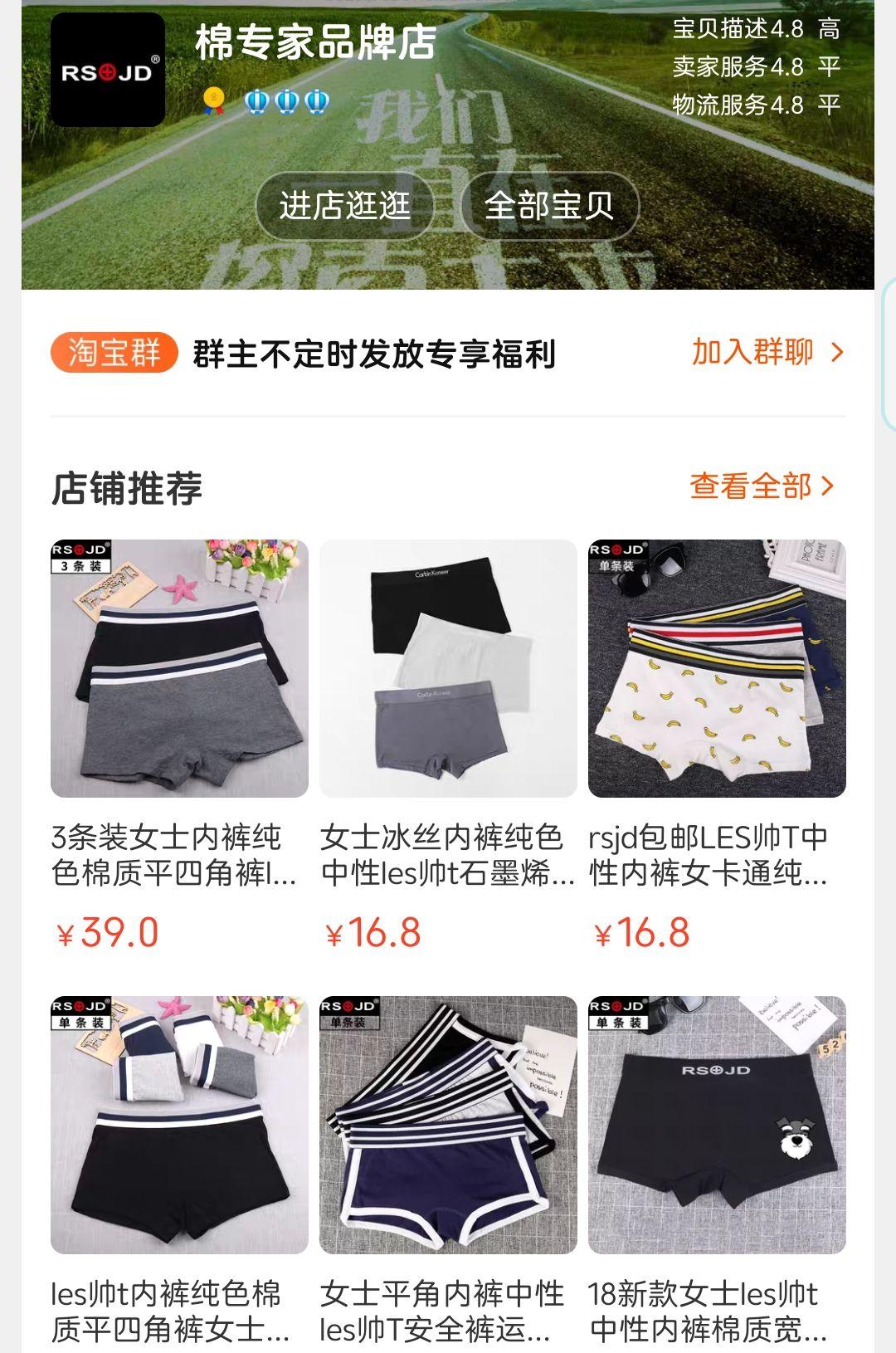Open the les帅t内裤纯色棉质 product
This screenshot has width=896, height=1353.
pyautogui.click(x=179, y=1125)
